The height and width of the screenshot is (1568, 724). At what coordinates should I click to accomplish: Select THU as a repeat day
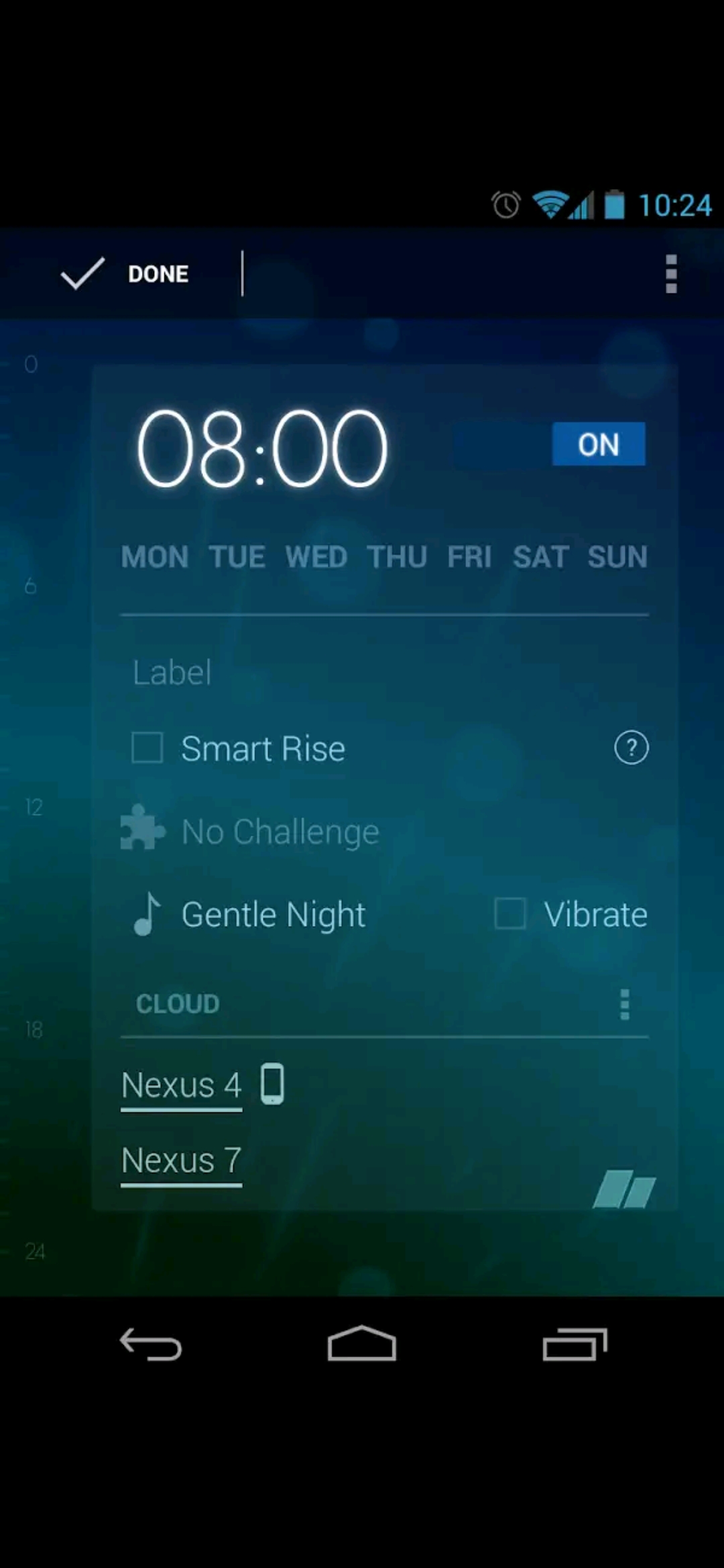[x=397, y=557]
